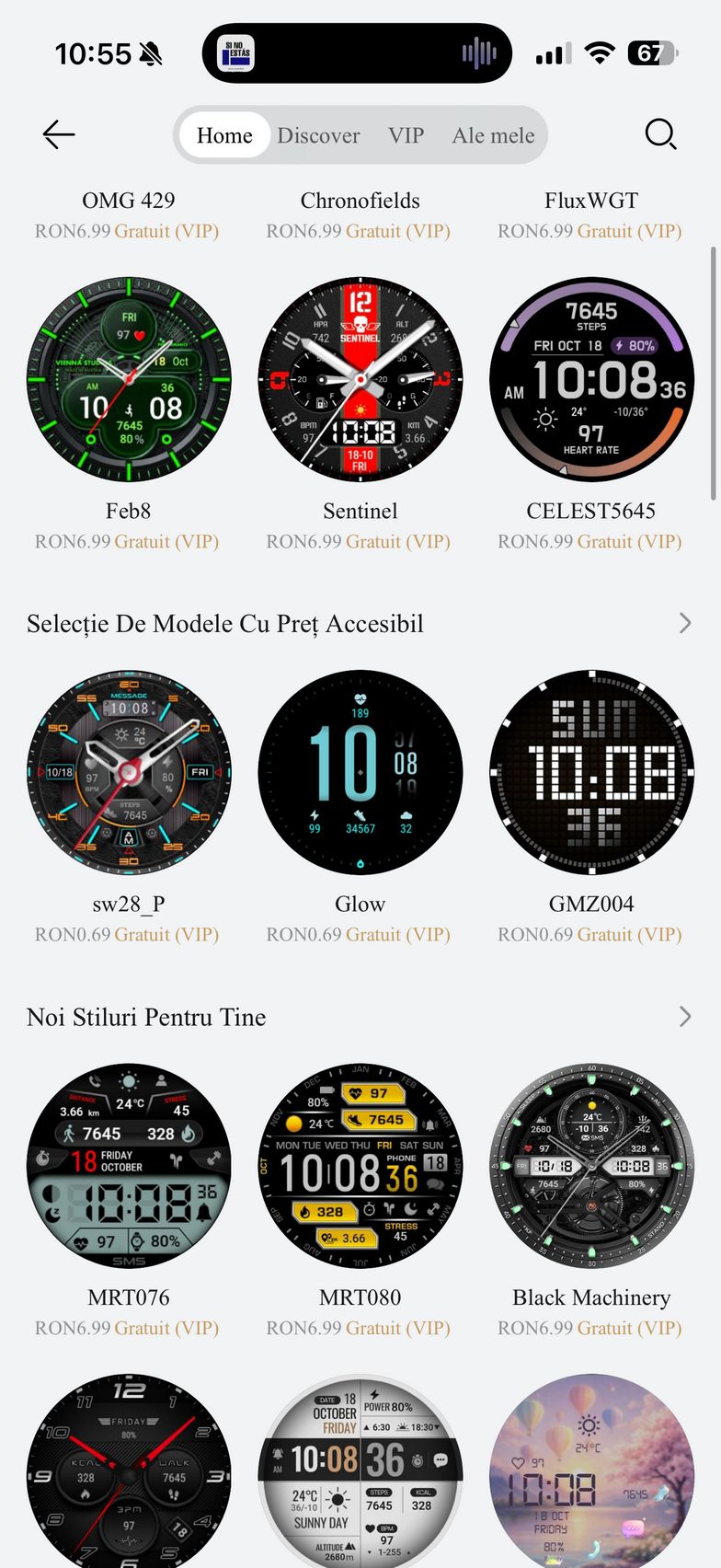View the Sentinel watch face
Image resolution: width=721 pixels, height=1568 pixels.
pyautogui.click(x=360, y=379)
